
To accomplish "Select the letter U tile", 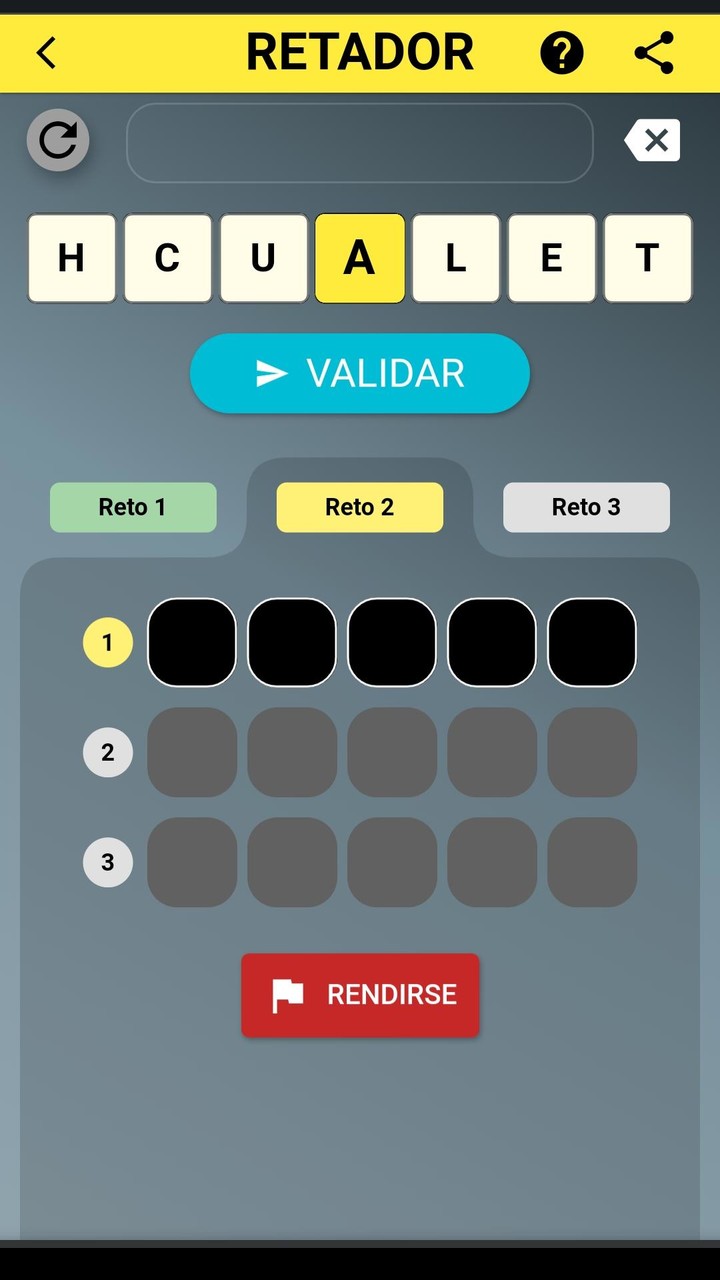I will tap(263, 258).
